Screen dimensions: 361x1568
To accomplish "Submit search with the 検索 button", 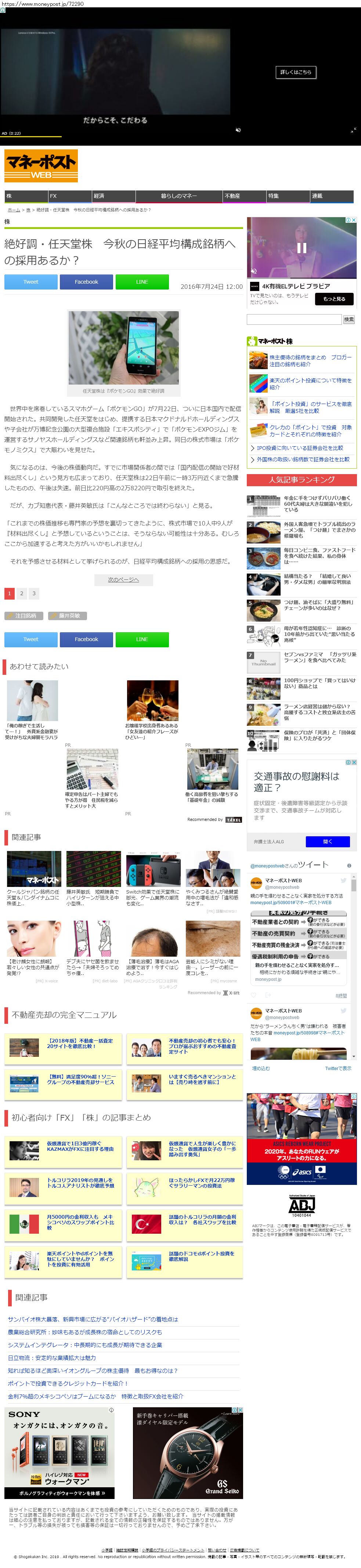I will point(349,320).
